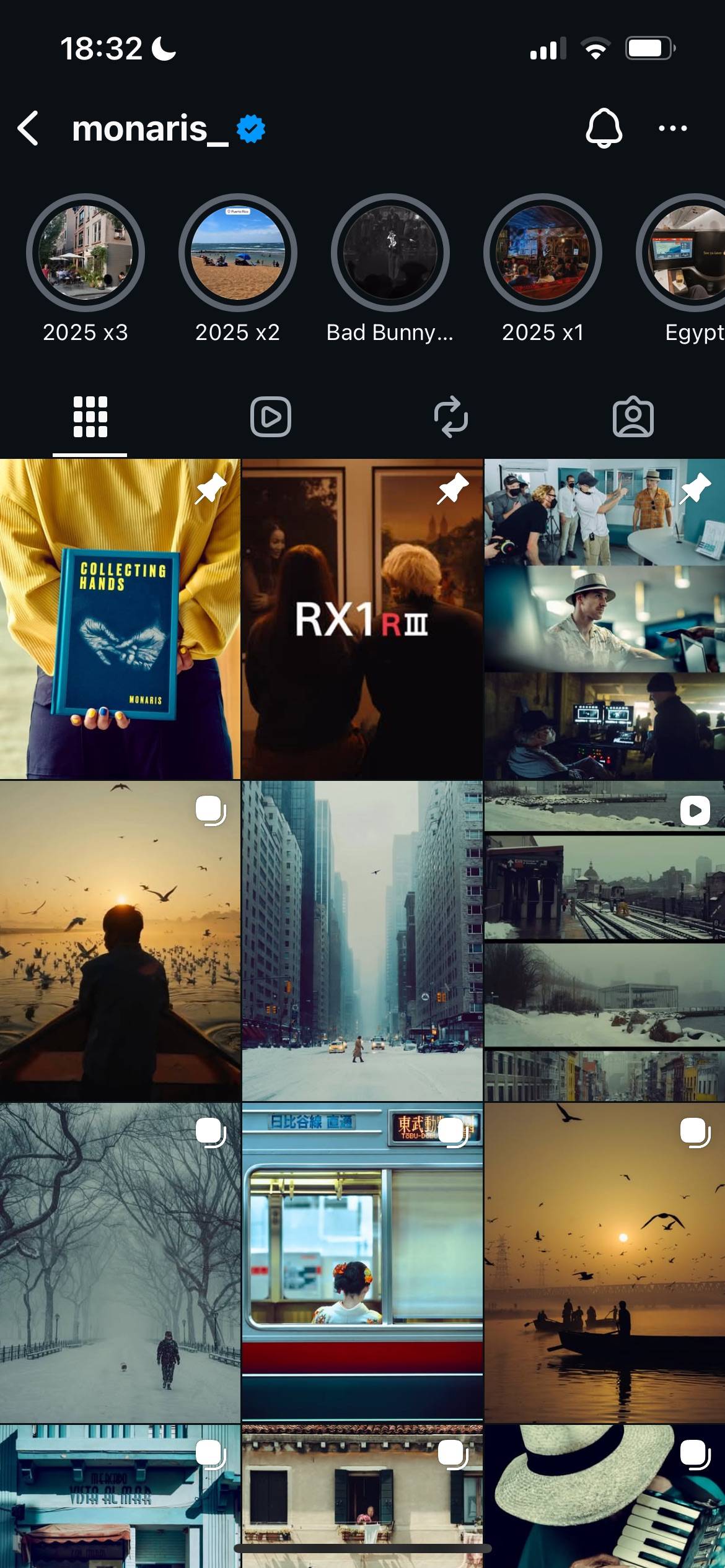This screenshot has height=1568, width=725.
Task: Switch to the Reels tab
Action: pyautogui.click(x=271, y=417)
